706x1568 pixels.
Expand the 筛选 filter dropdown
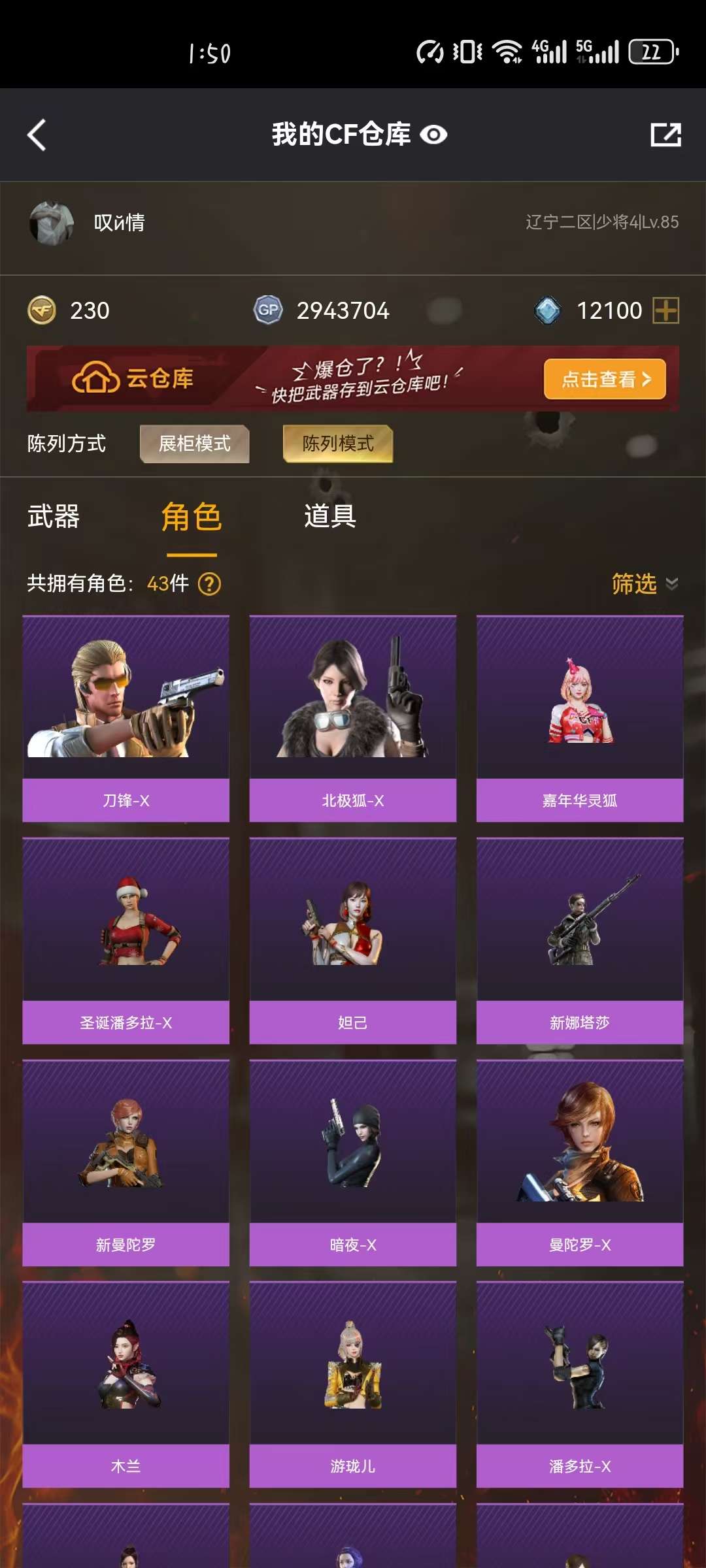[x=645, y=583]
